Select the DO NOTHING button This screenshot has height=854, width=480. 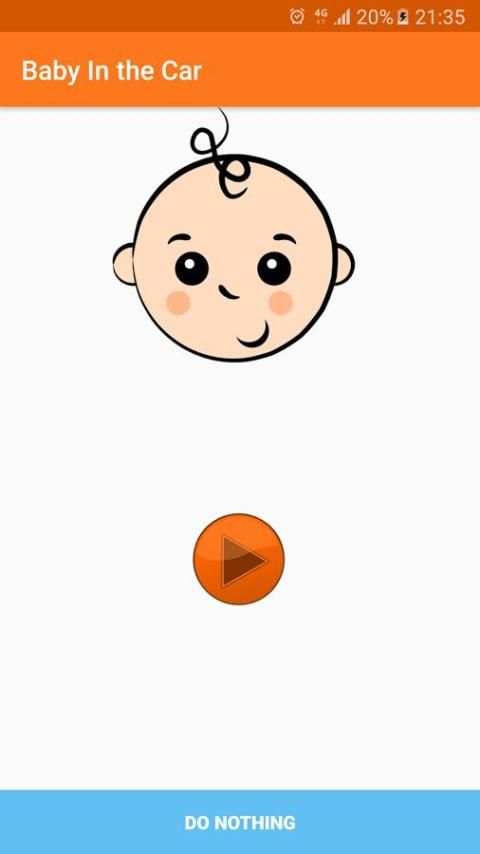(240, 822)
